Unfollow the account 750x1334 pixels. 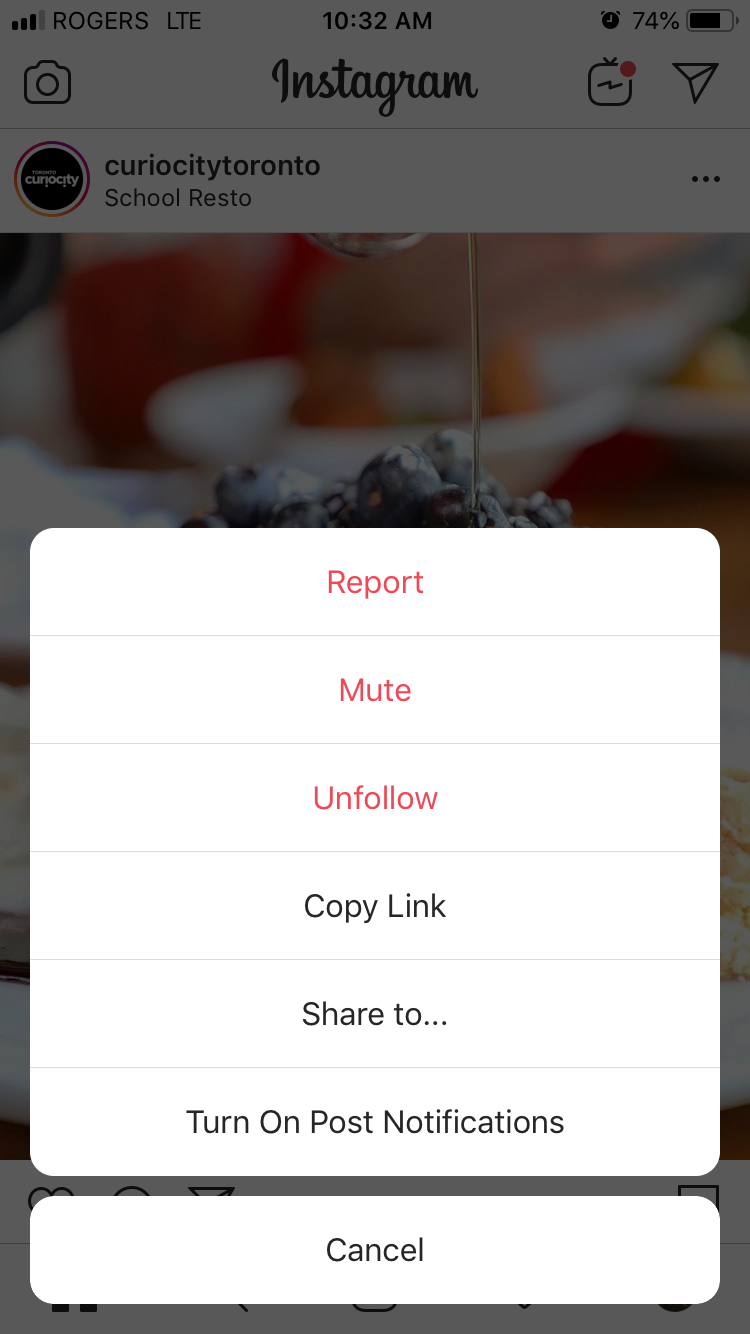[x=375, y=798]
